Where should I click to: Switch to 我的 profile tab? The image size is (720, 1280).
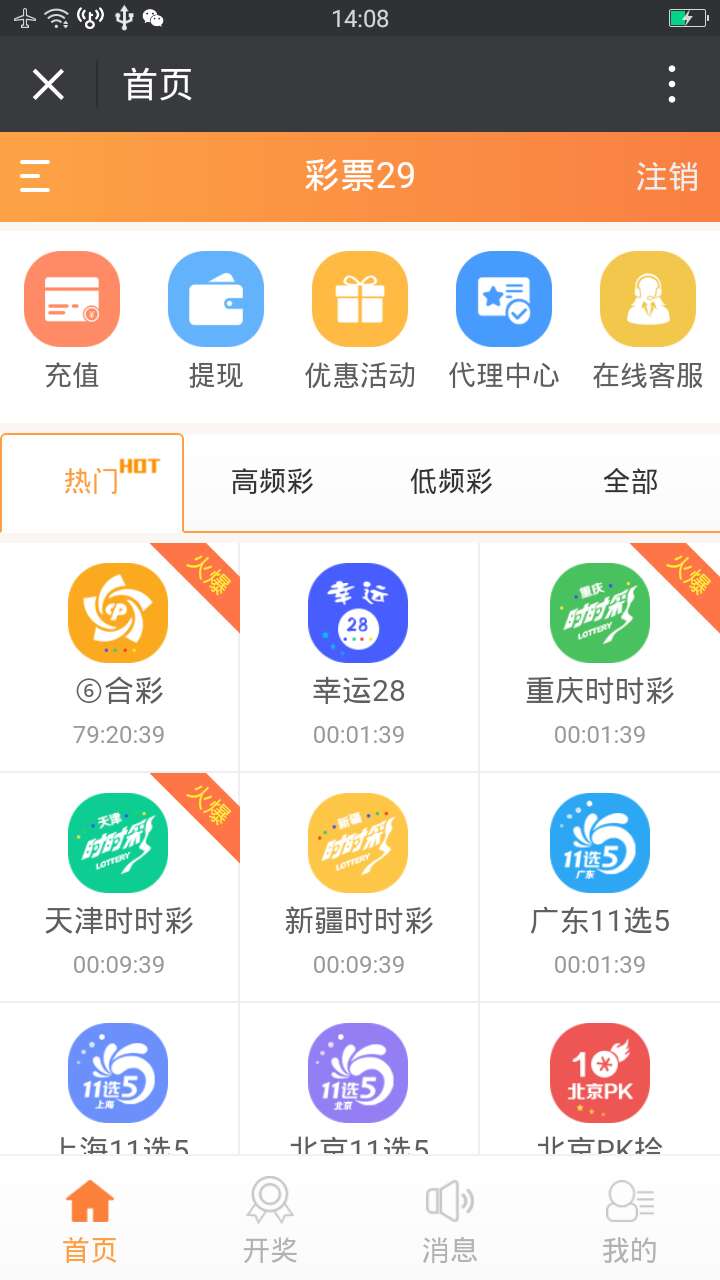pos(629,1219)
